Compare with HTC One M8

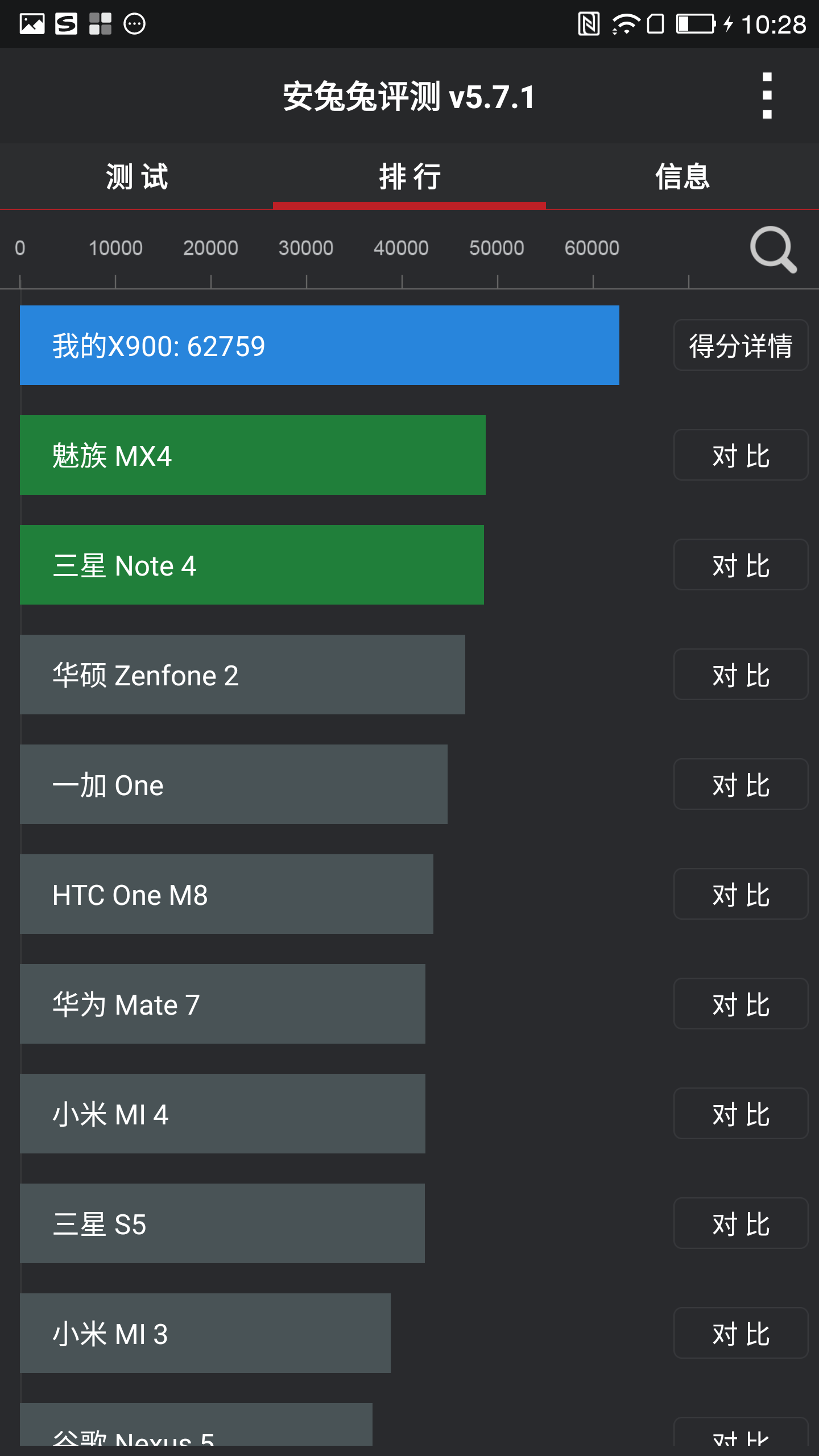click(741, 894)
